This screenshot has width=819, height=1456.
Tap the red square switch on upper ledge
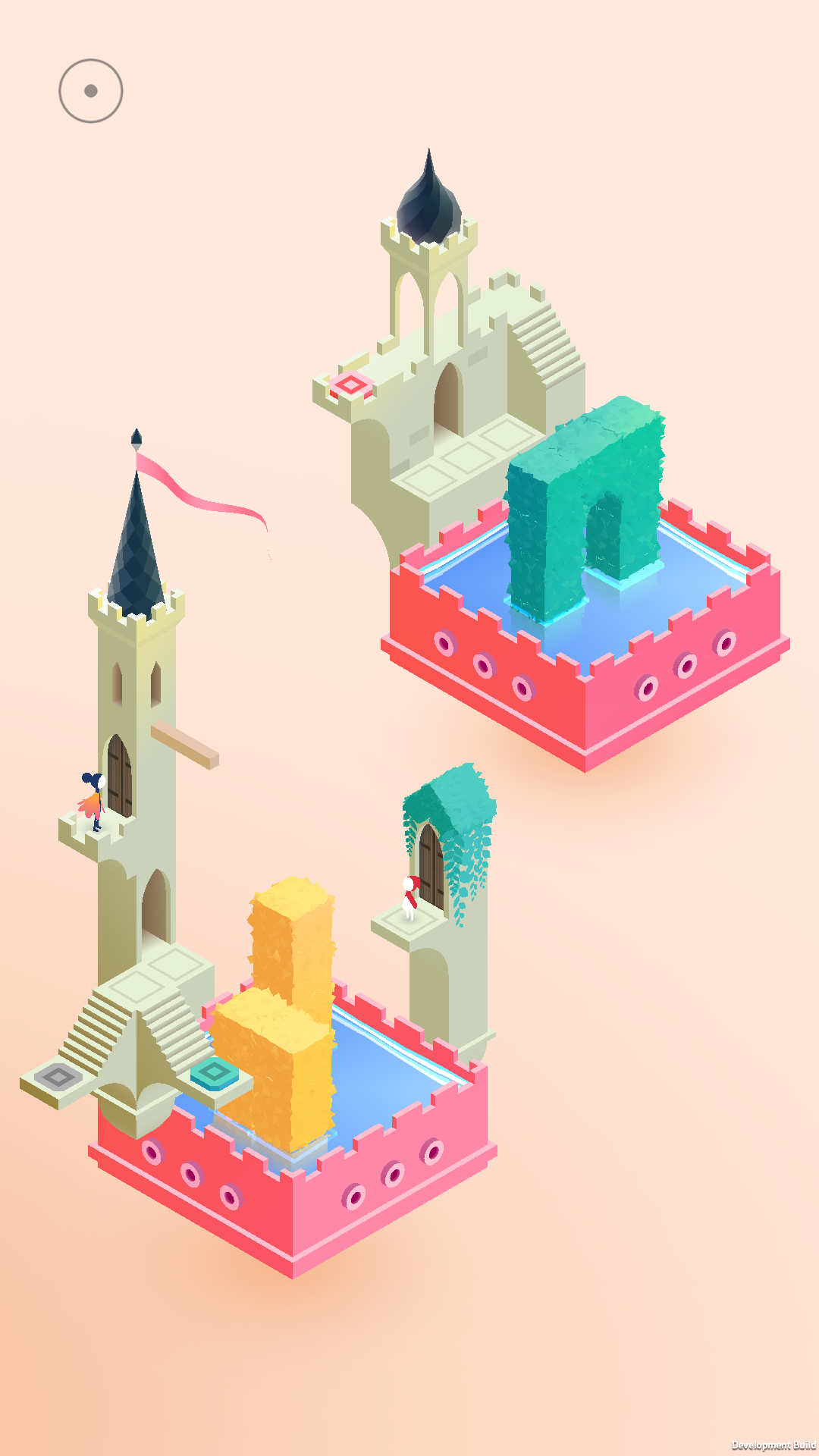350,385
